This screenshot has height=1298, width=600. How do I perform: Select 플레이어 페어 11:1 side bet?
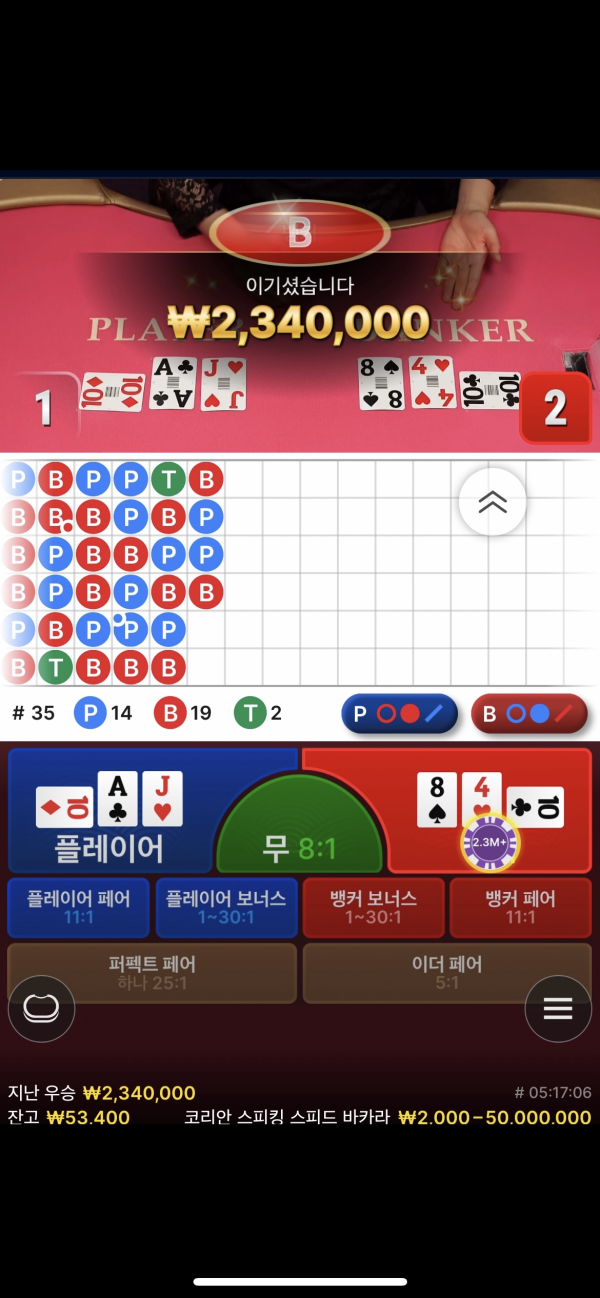pos(78,907)
